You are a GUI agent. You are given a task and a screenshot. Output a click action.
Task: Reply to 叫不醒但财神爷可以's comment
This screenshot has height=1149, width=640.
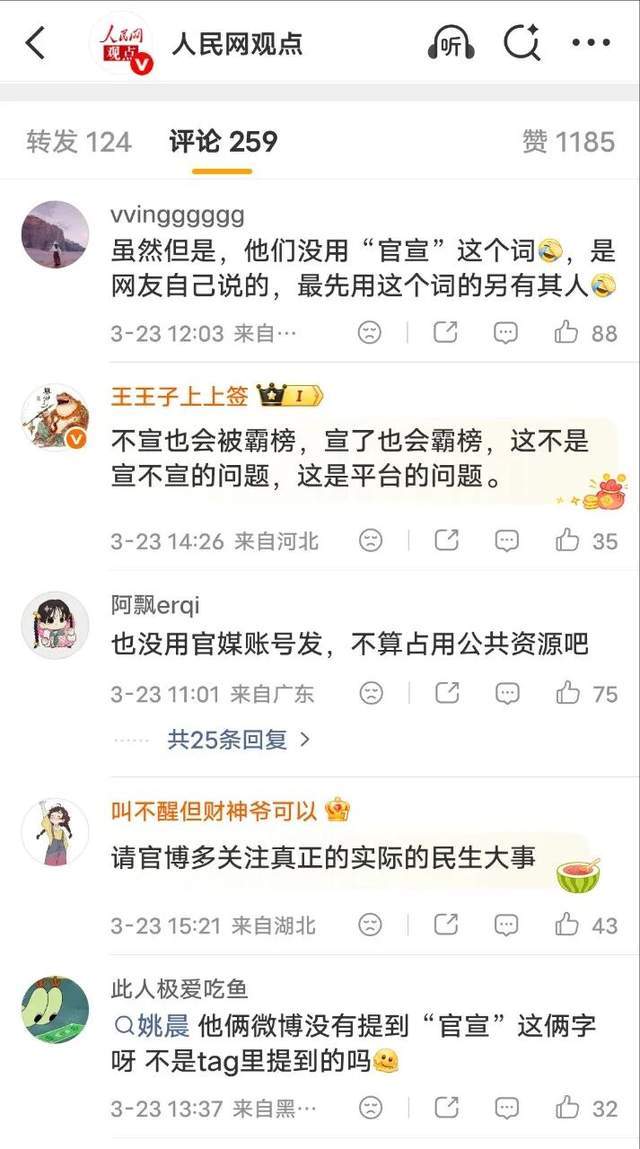tap(506, 924)
